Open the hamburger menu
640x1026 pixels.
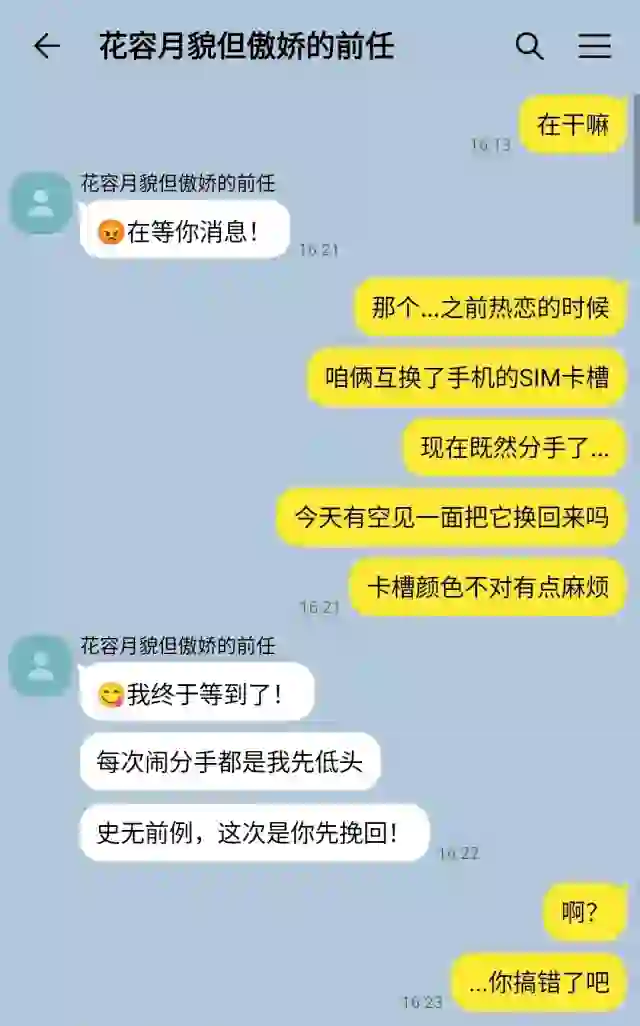[x=595, y=46]
